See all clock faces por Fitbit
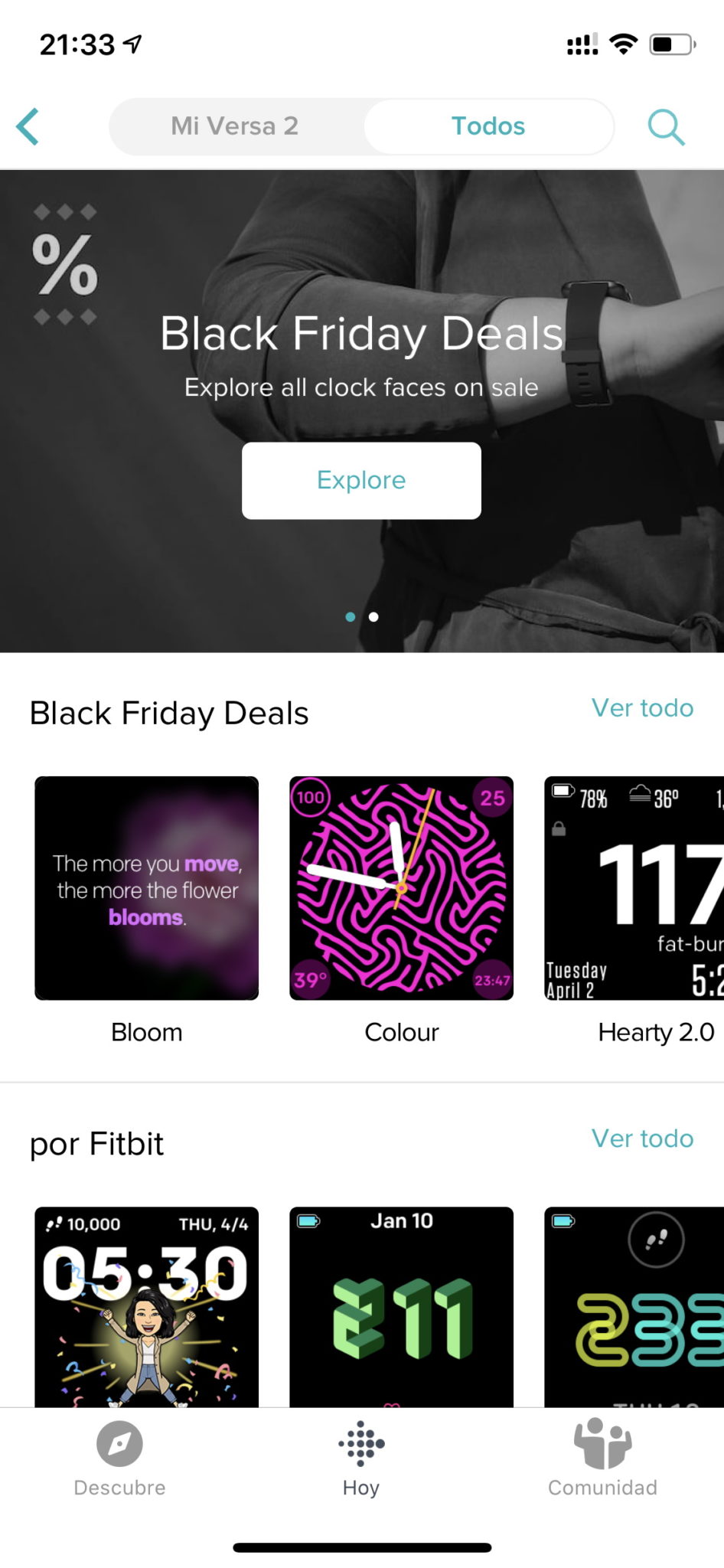This screenshot has height=1568, width=724. click(642, 1138)
